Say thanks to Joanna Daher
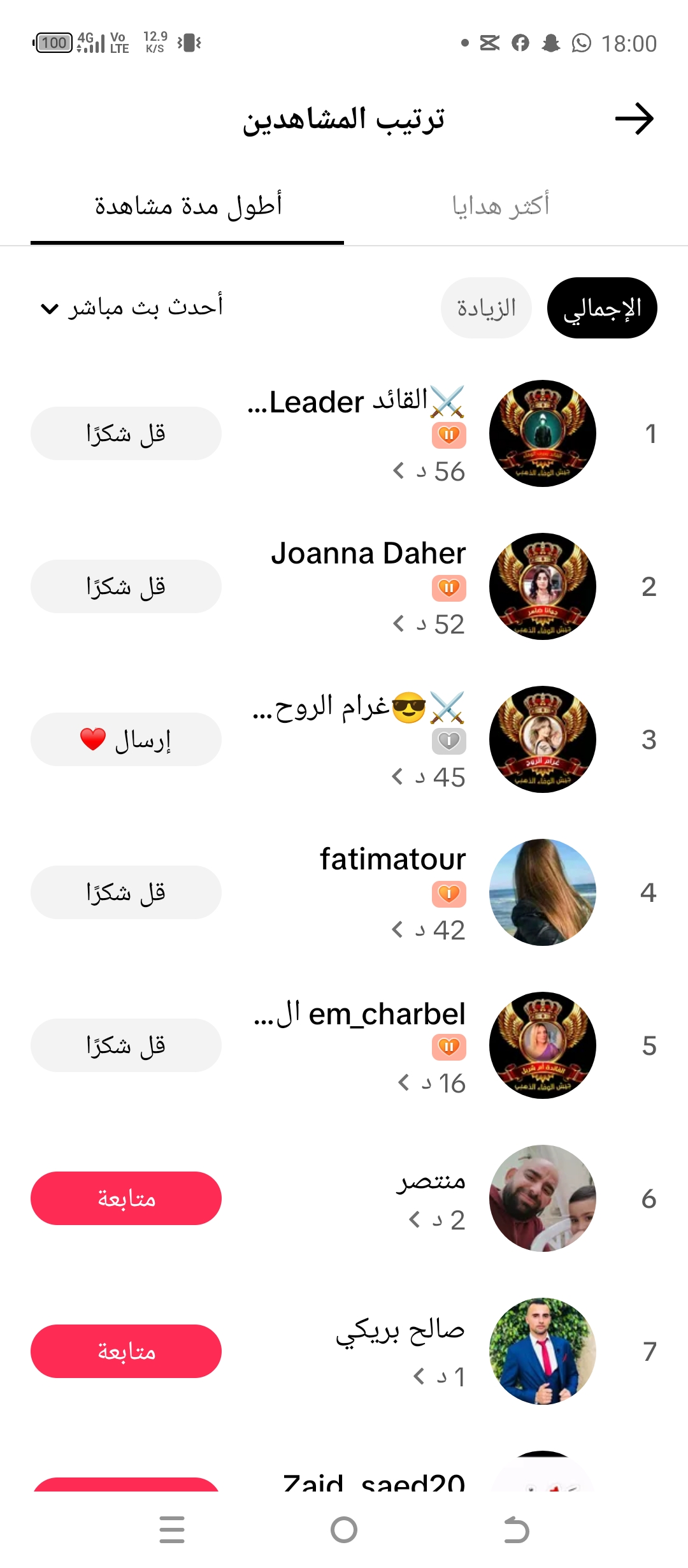The width and height of the screenshot is (688, 1568). point(126,586)
